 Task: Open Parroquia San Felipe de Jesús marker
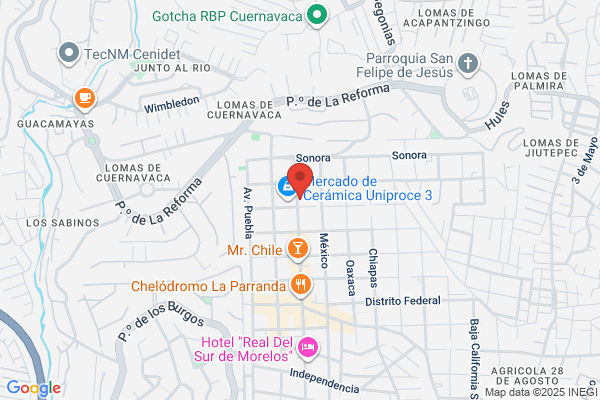[x=467, y=64]
